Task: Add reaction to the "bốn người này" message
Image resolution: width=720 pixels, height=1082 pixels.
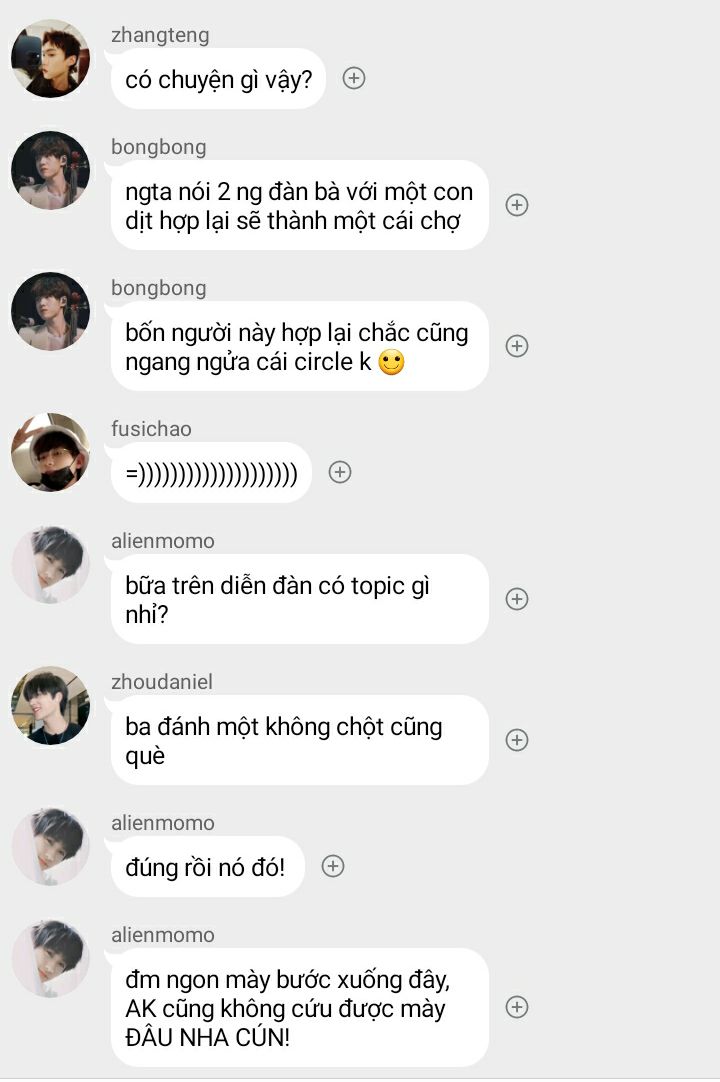Action: pos(516,346)
